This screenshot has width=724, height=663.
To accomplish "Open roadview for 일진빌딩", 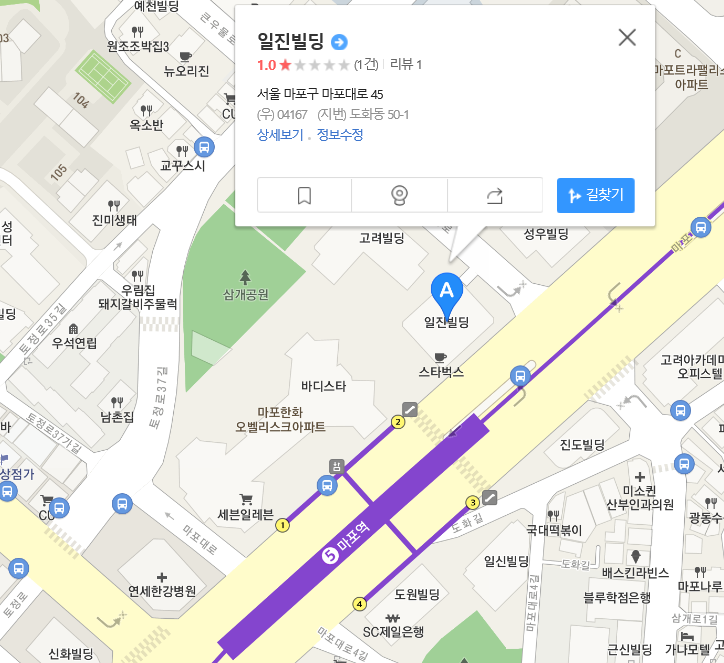I will pos(400,195).
